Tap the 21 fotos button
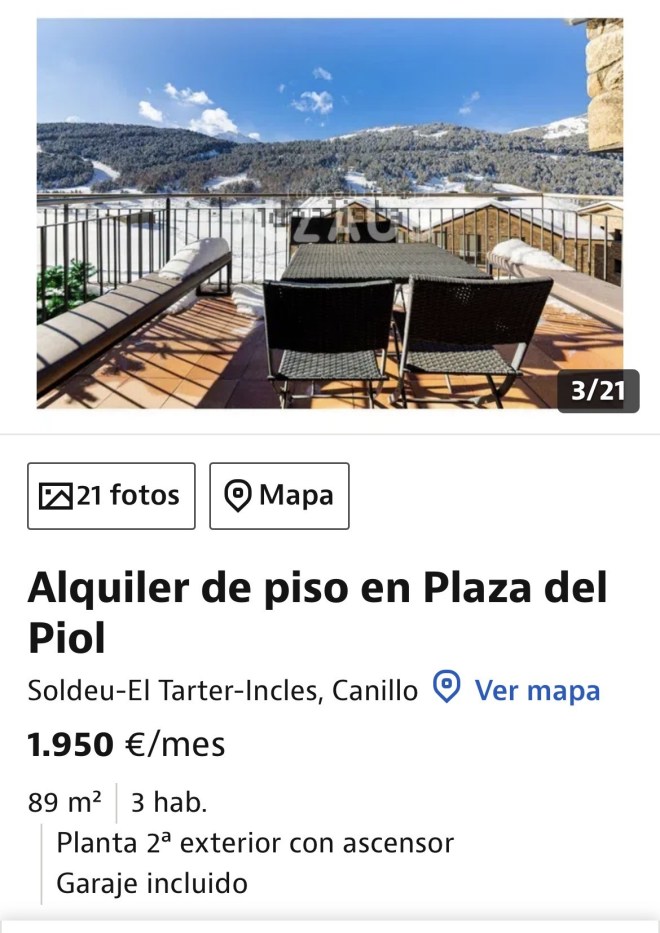This screenshot has height=933, width=660. [x=111, y=496]
